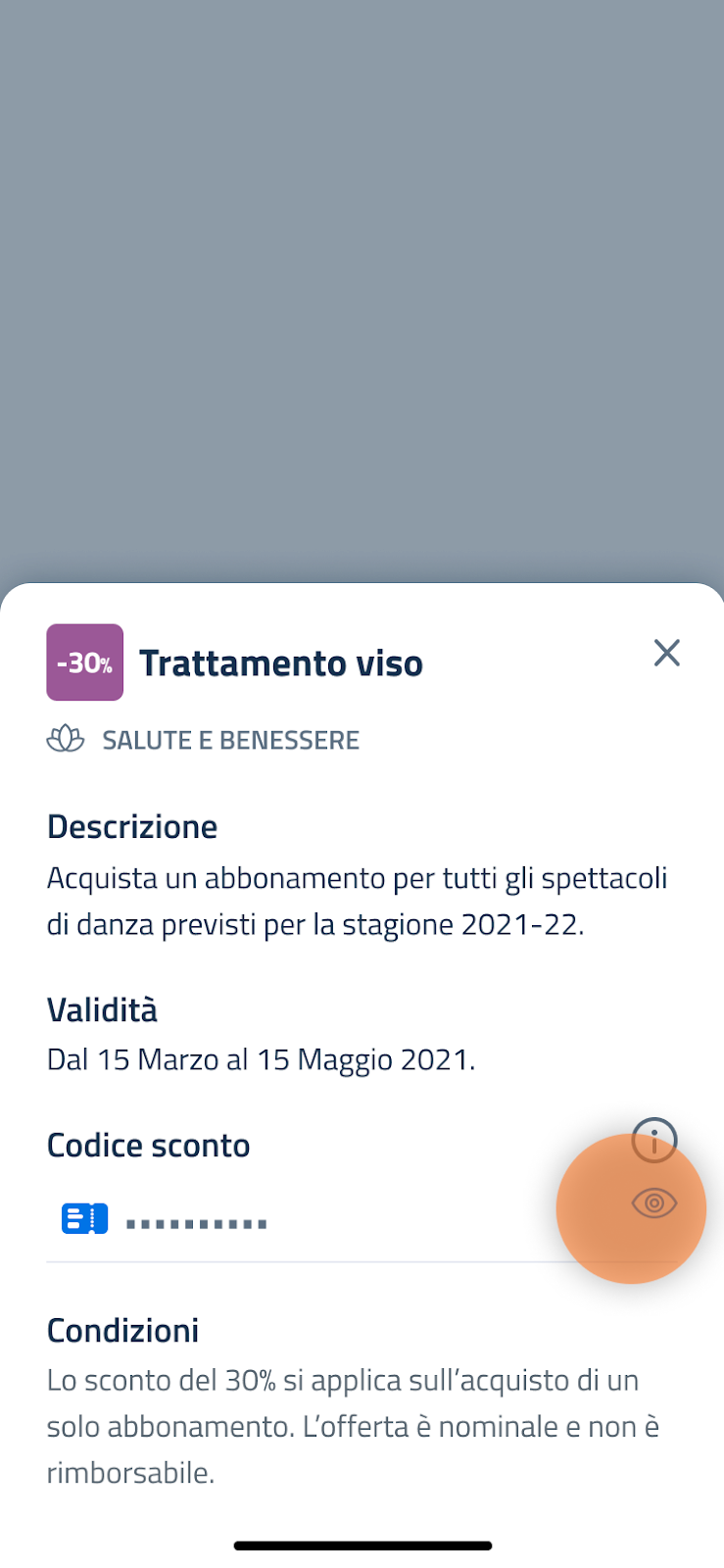Open the info icon beside Codice sconto
Viewport: 724px width, 1568px height.
click(654, 1141)
